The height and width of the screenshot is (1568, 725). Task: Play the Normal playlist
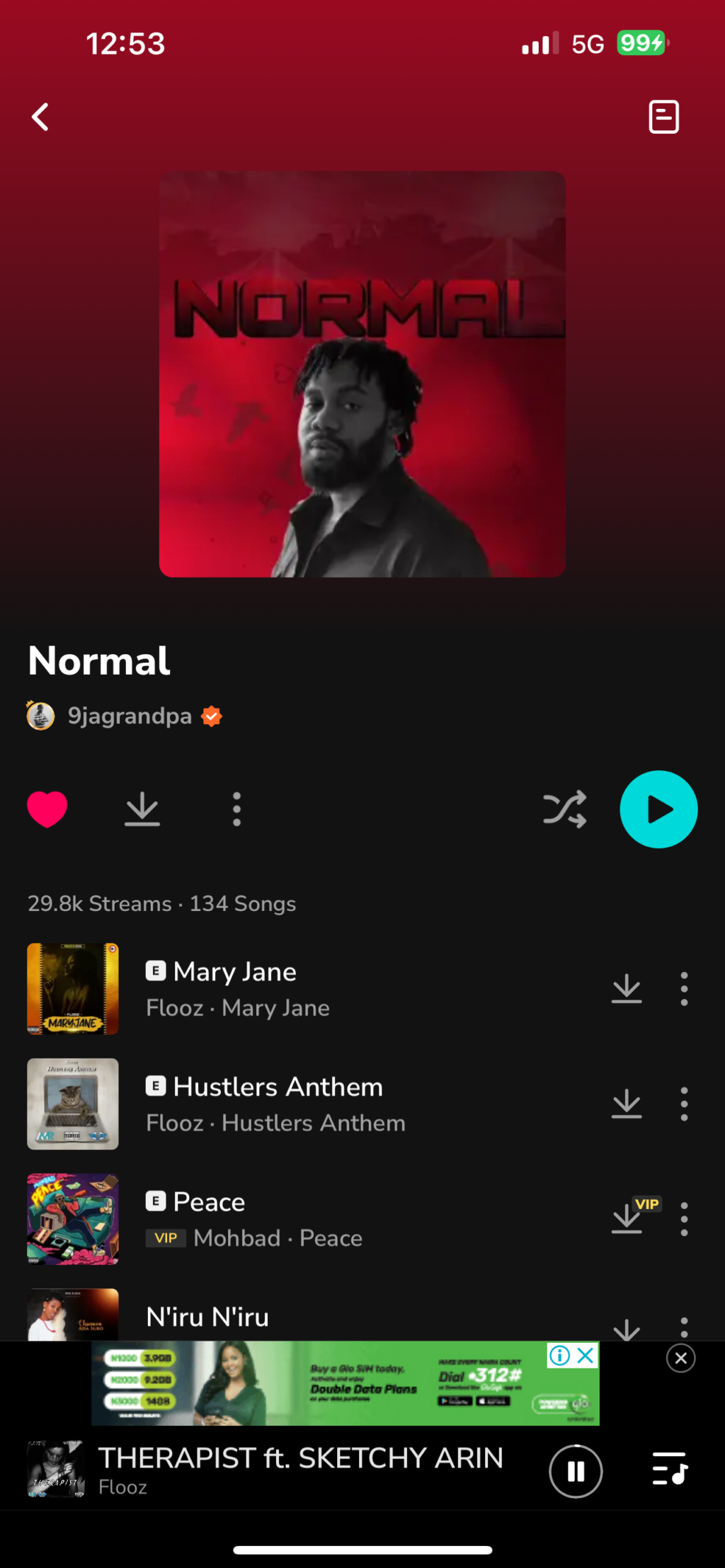click(658, 809)
